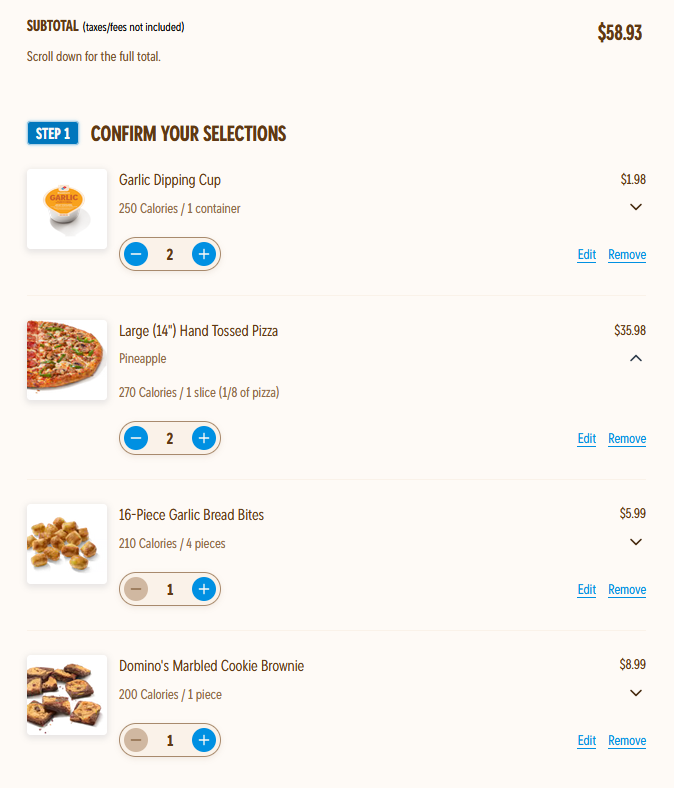
Task: Edit the Garlic Dipping Cup item
Action: [587, 255]
